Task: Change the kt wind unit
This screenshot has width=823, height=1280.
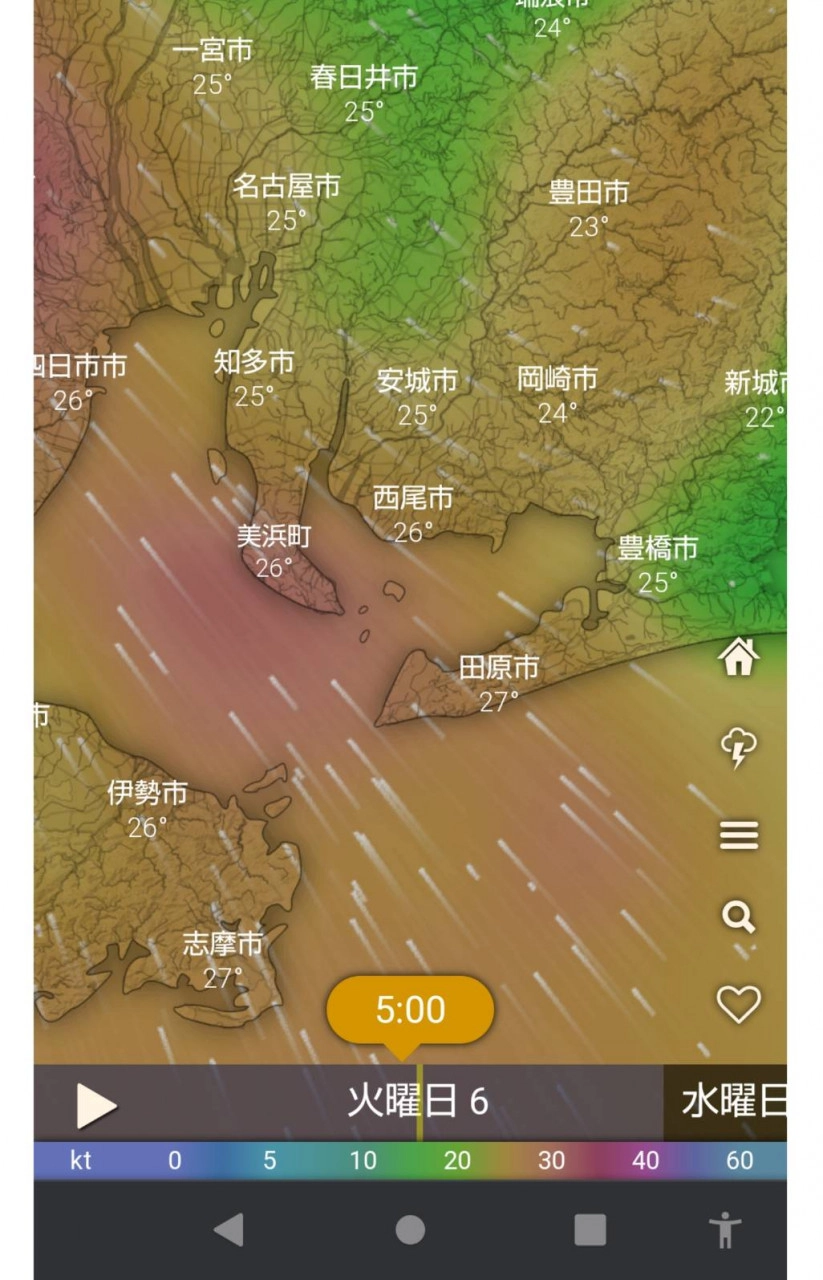Action: 80,1161
